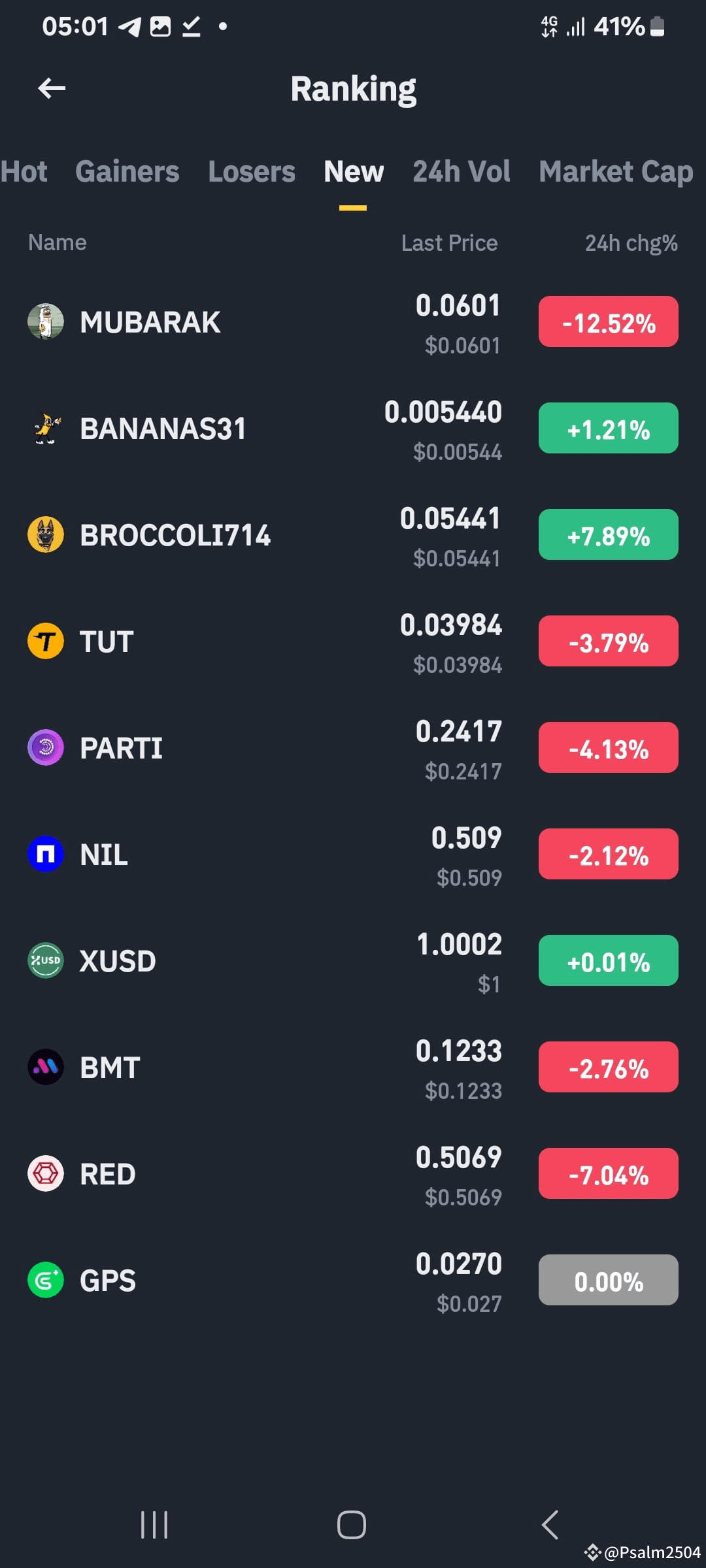Switch to the Gainers tab
This screenshot has height=1568, width=706.
coord(127,171)
